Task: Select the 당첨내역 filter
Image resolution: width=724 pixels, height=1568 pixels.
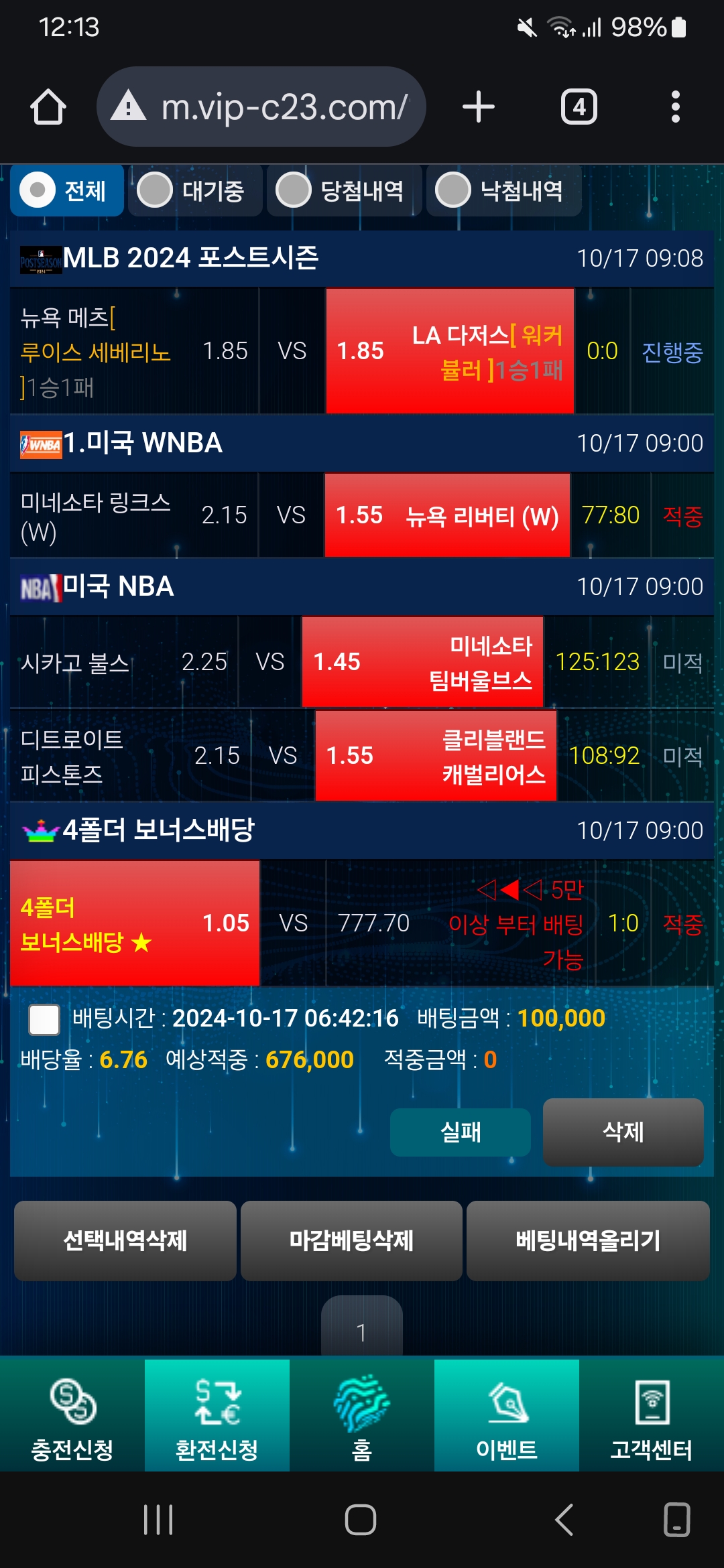Action: click(x=345, y=191)
